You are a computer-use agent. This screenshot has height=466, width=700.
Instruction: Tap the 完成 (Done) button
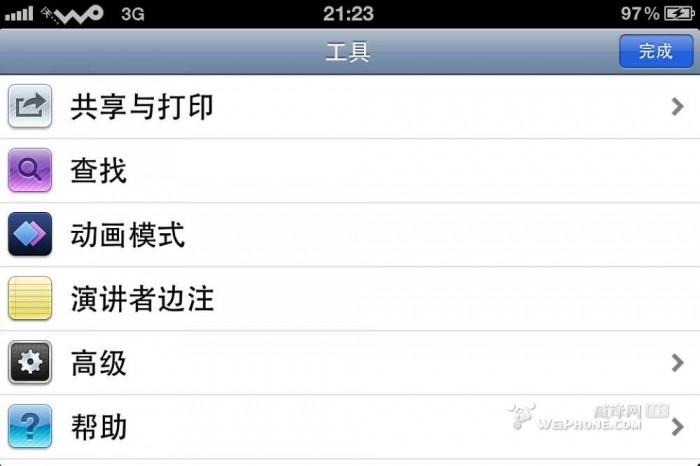[x=655, y=52]
